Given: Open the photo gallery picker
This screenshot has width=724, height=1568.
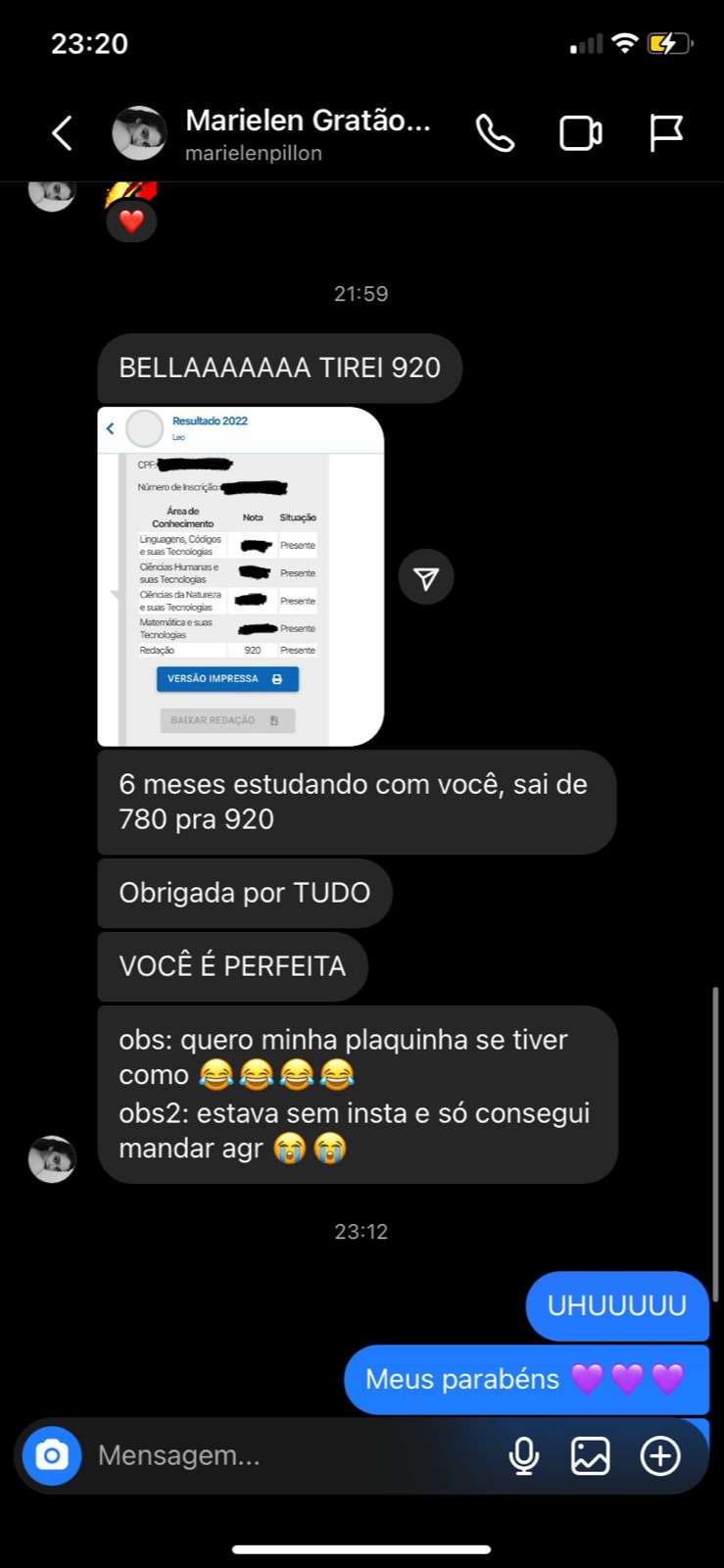Looking at the screenshot, I should click(591, 1456).
